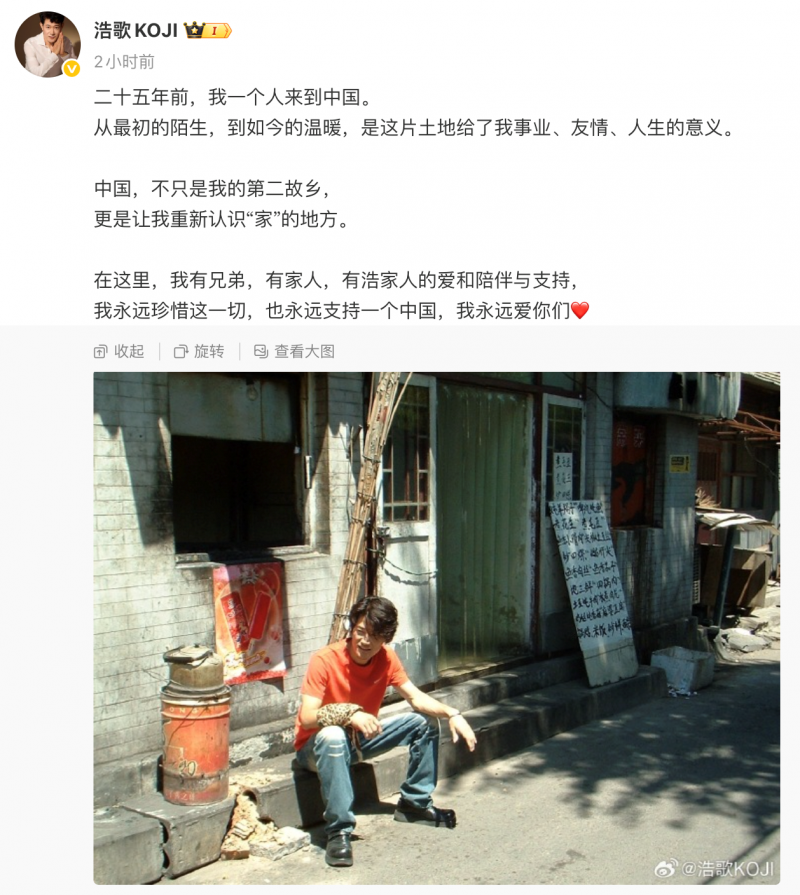Screen dimensions: 800x895
Task: Tap the expanded post photo
Action: point(436,628)
